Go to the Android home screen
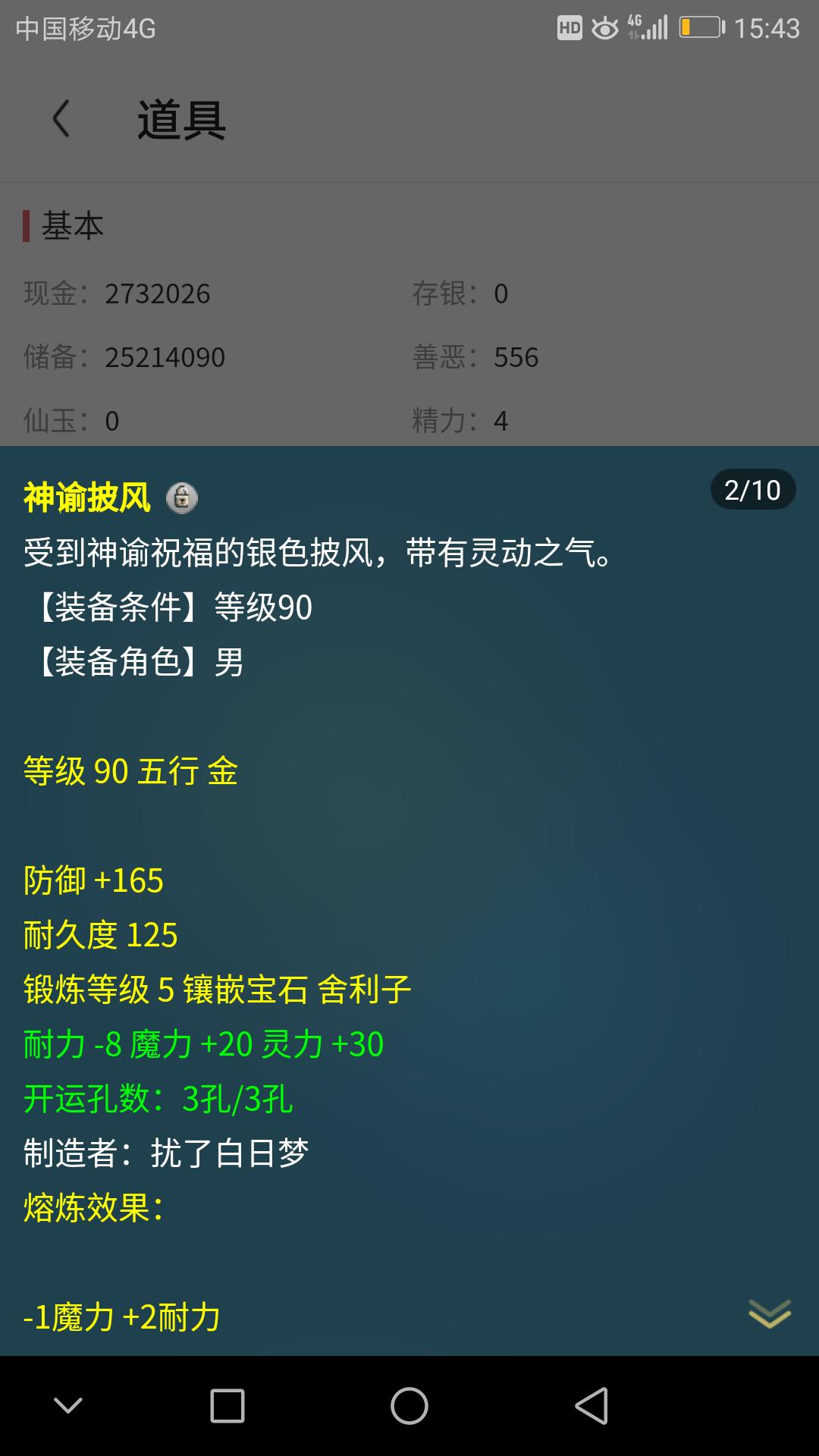 click(x=409, y=1407)
